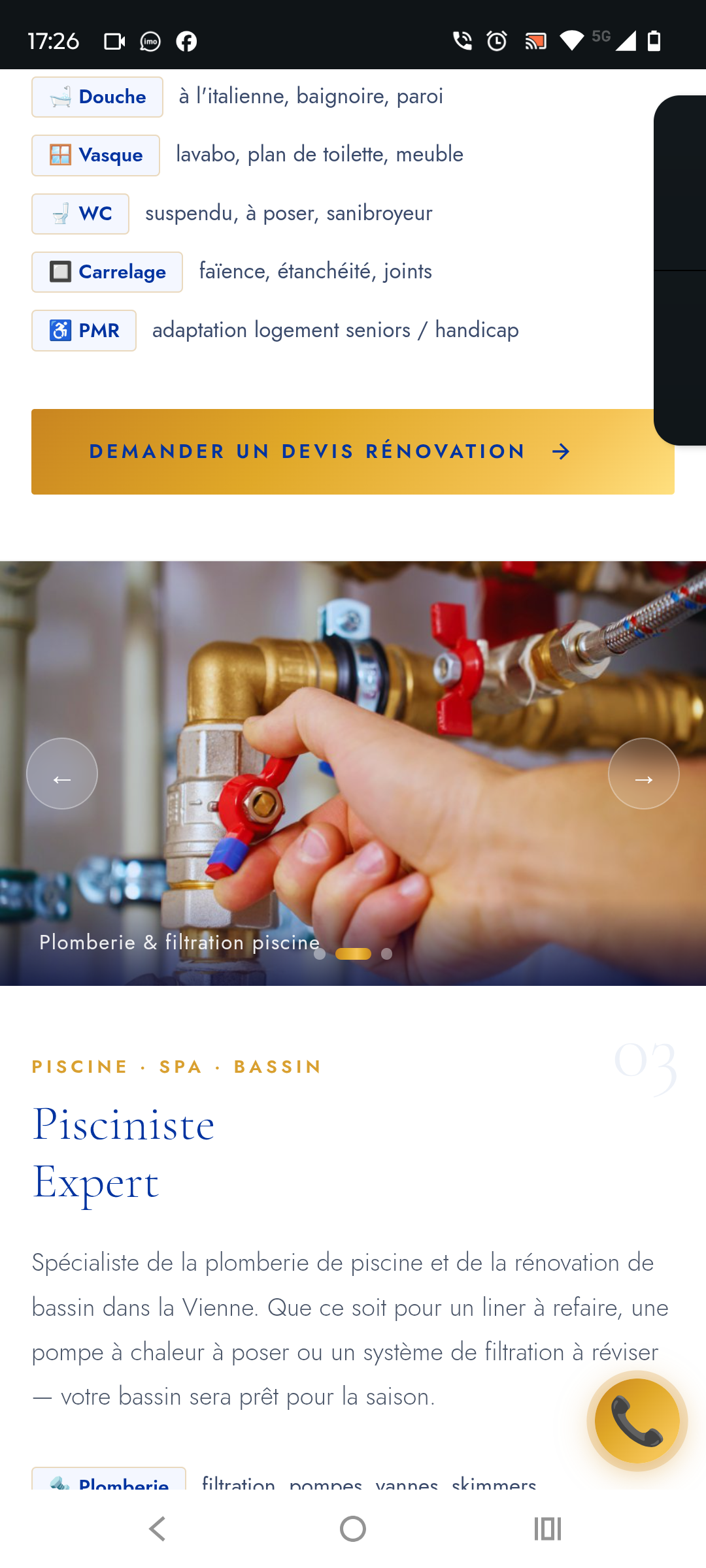Show the previous carousel image
Screen dimensions: 706x1568
pyautogui.click(x=62, y=774)
